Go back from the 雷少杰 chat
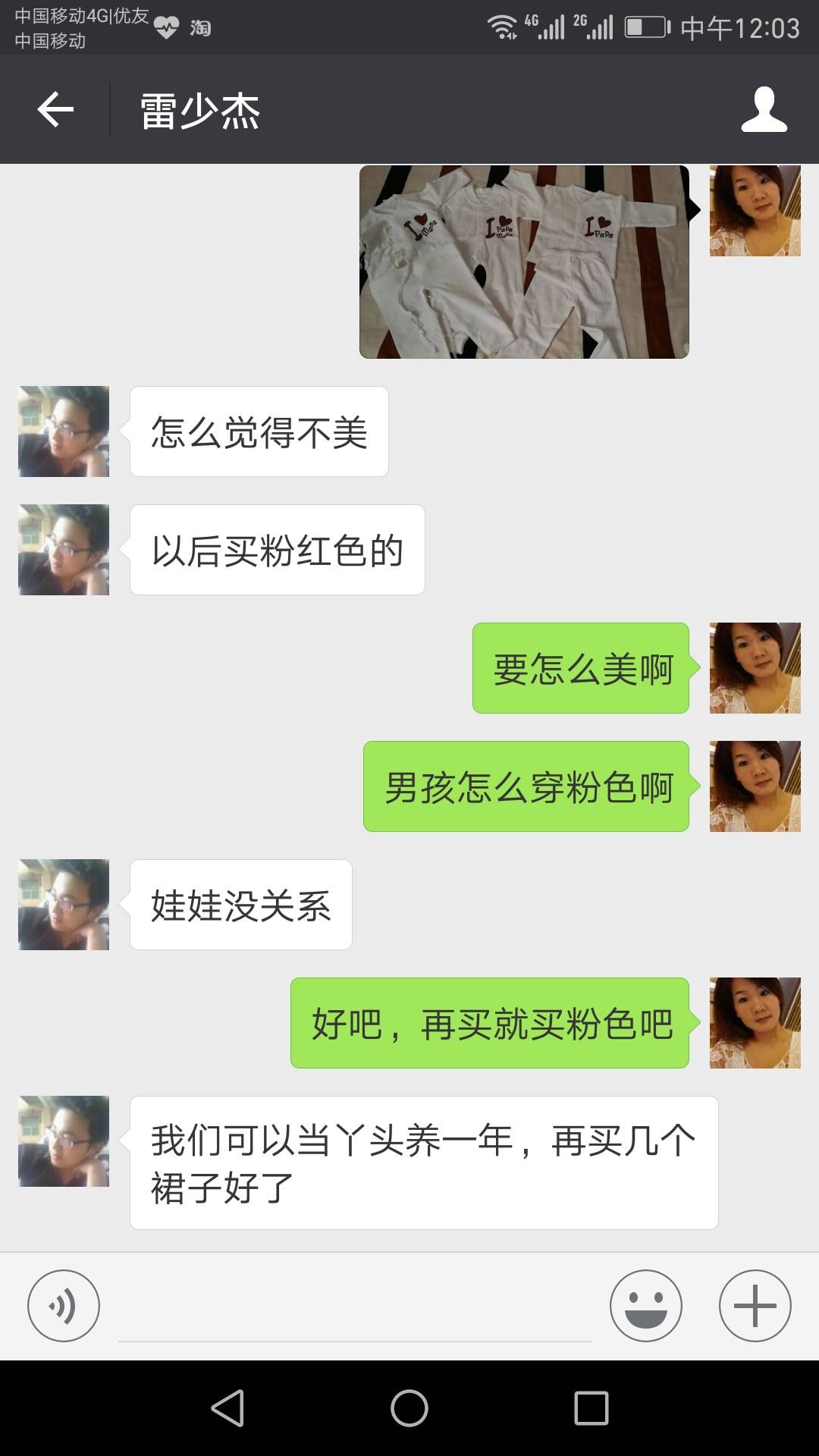 coord(55,110)
